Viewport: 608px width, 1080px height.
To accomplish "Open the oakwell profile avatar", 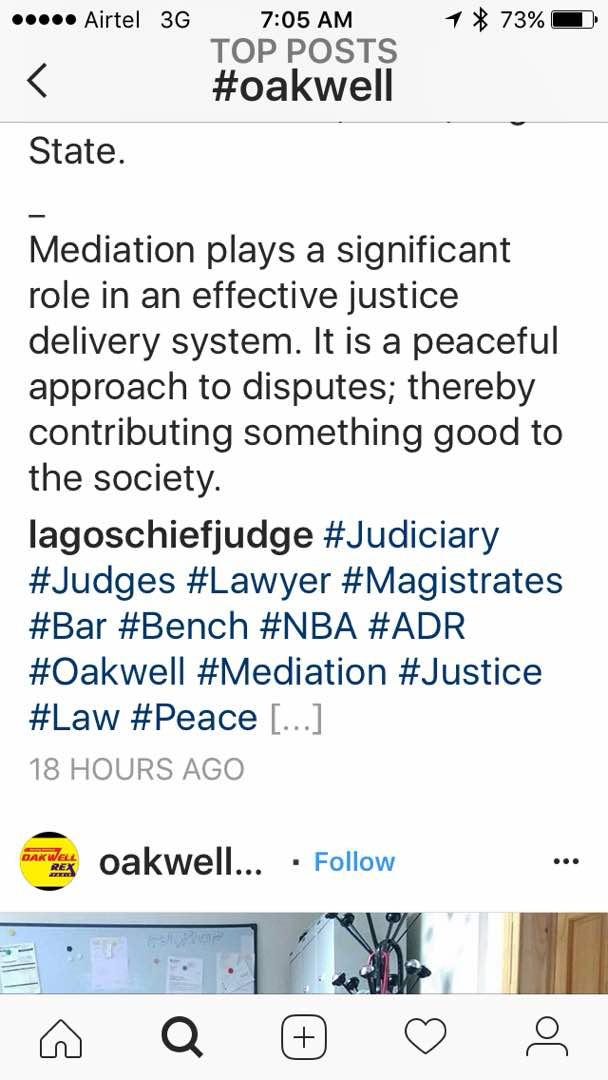I will (x=49, y=861).
